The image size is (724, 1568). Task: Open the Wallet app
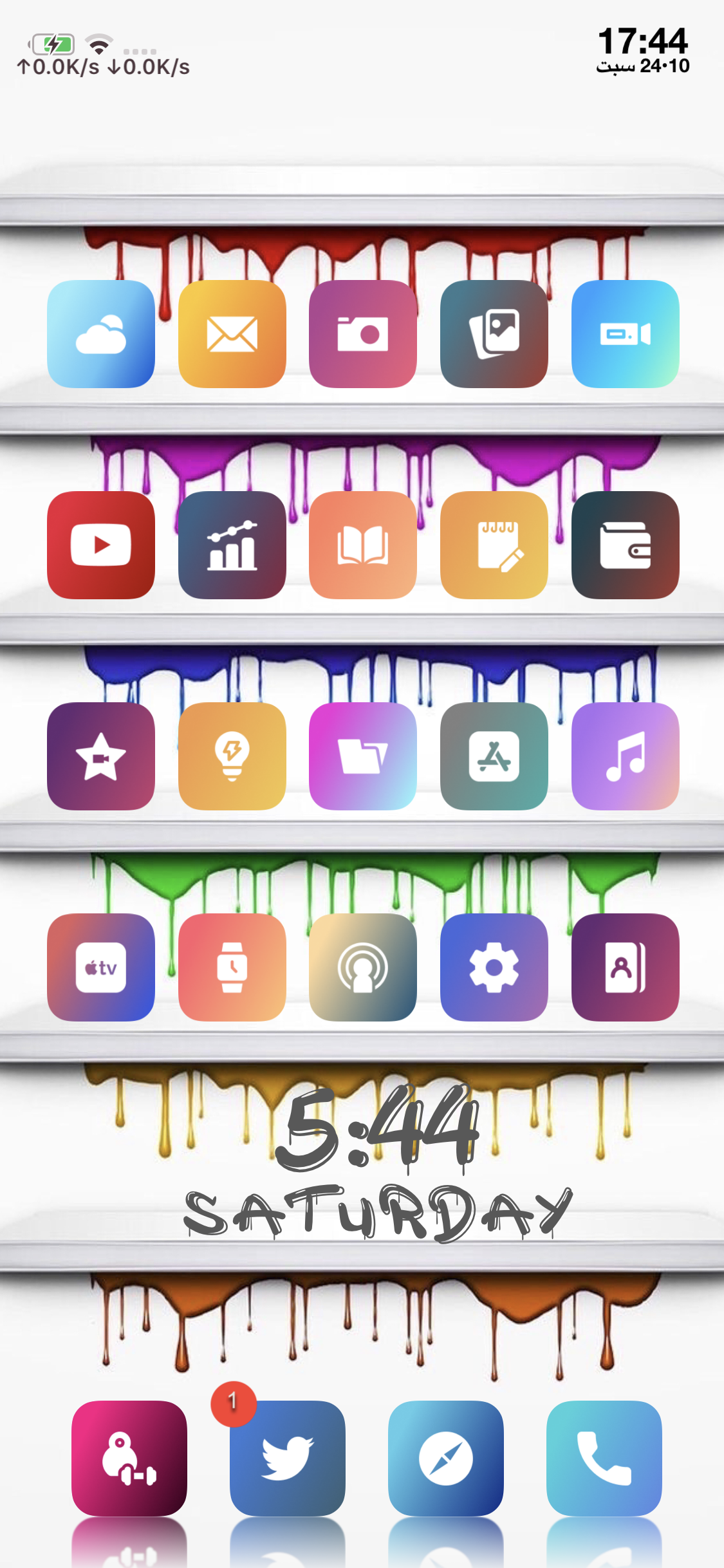click(625, 545)
